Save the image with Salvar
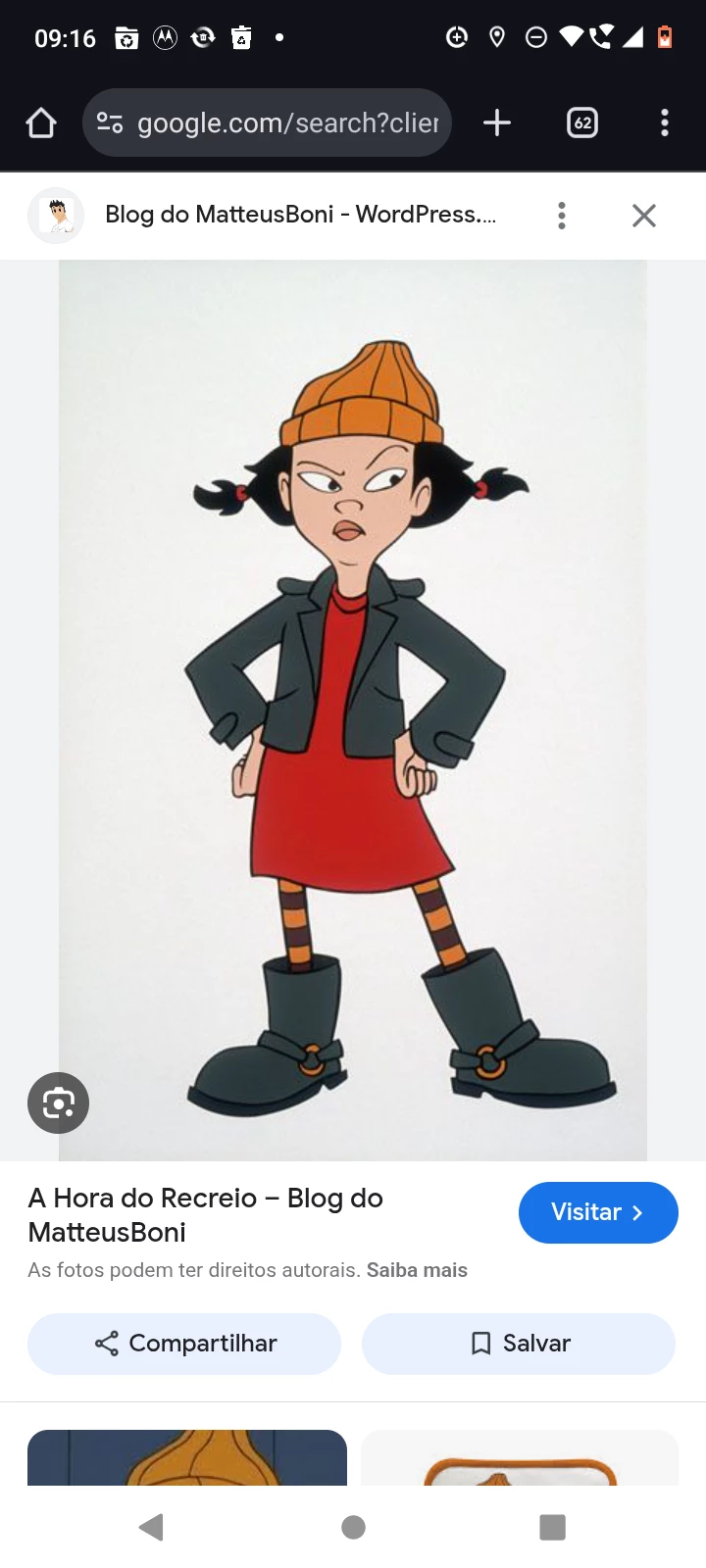The width and height of the screenshot is (706, 1568). coord(519,1344)
